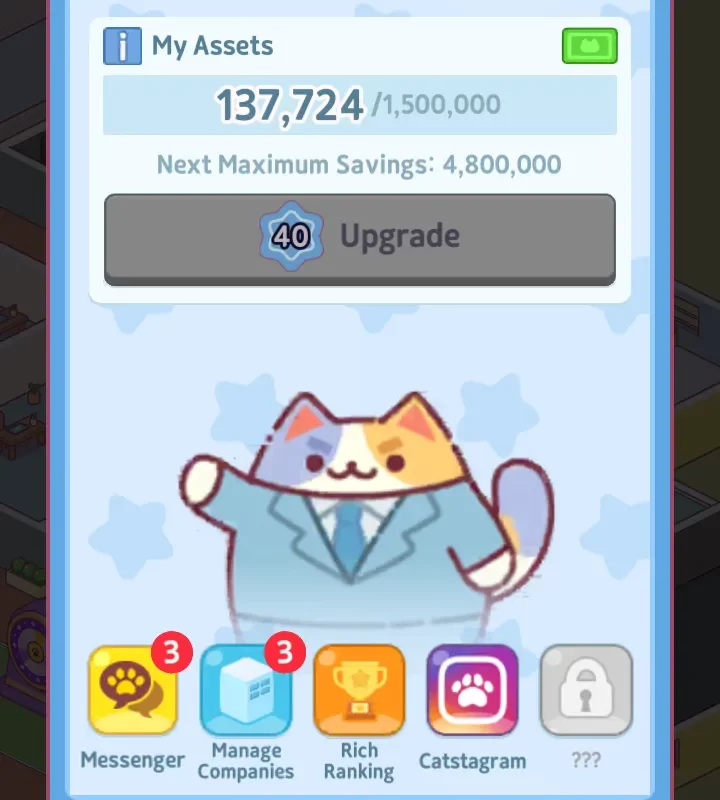Upgrade maximum savings for 40

pyautogui.click(x=360, y=238)
